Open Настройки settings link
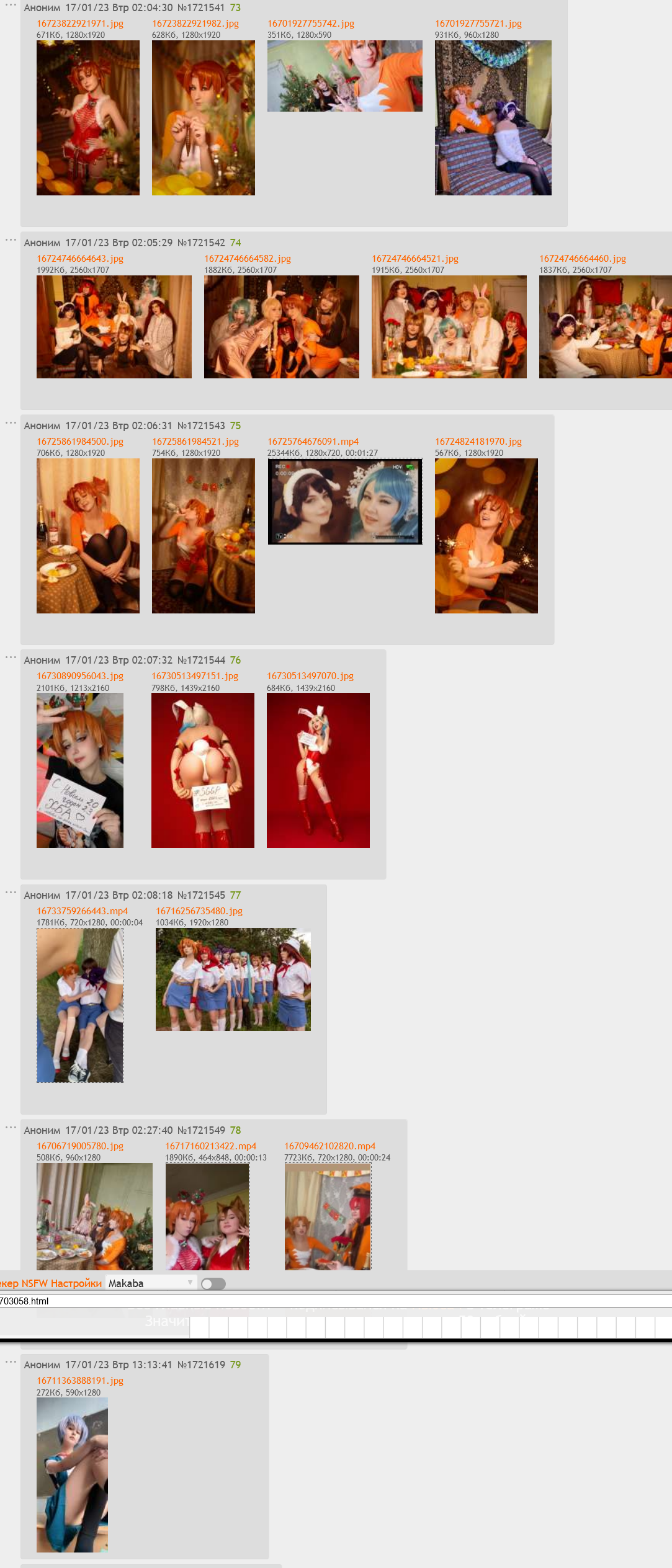Viewport: 672px width, 1568px height. (x=76, y=1283)
